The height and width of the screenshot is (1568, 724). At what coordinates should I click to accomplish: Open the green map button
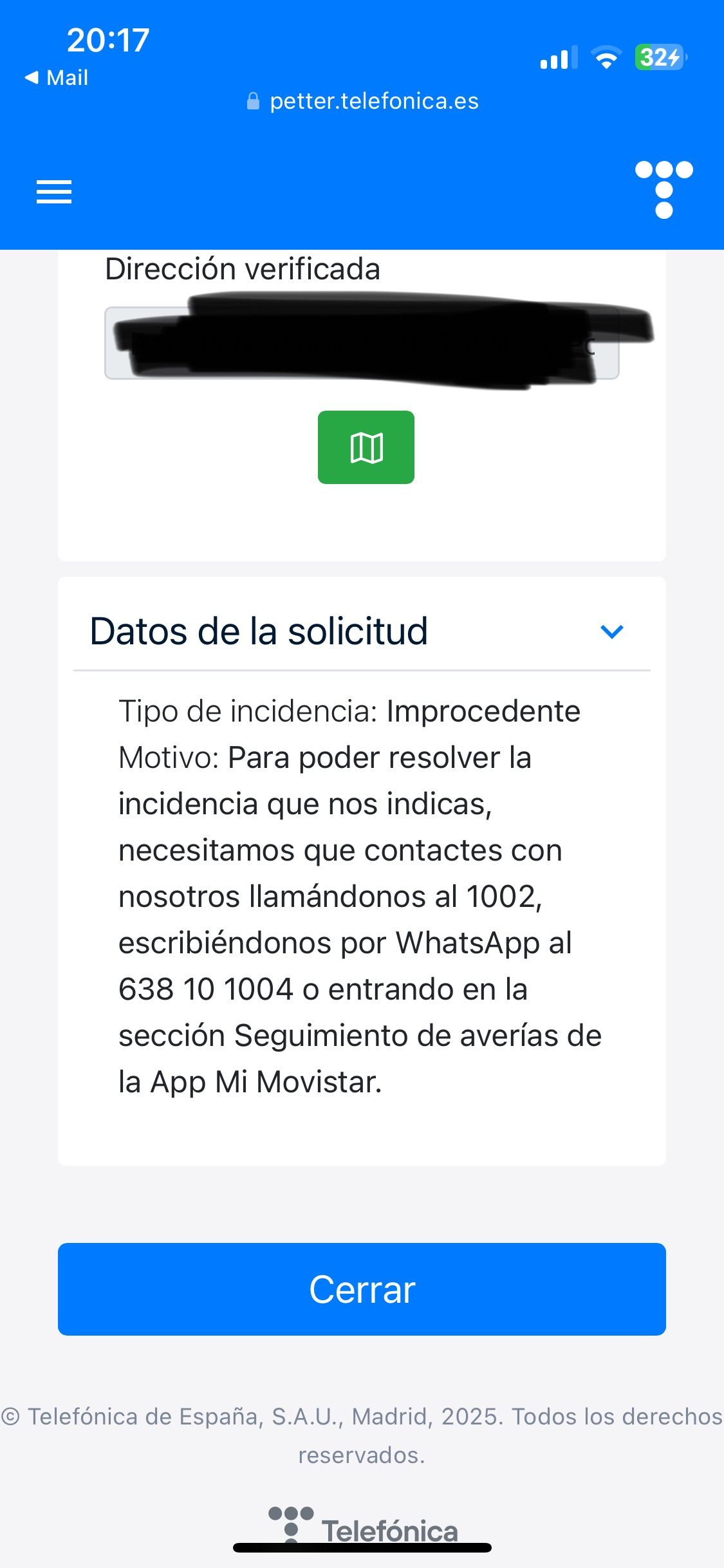(366, 447)
